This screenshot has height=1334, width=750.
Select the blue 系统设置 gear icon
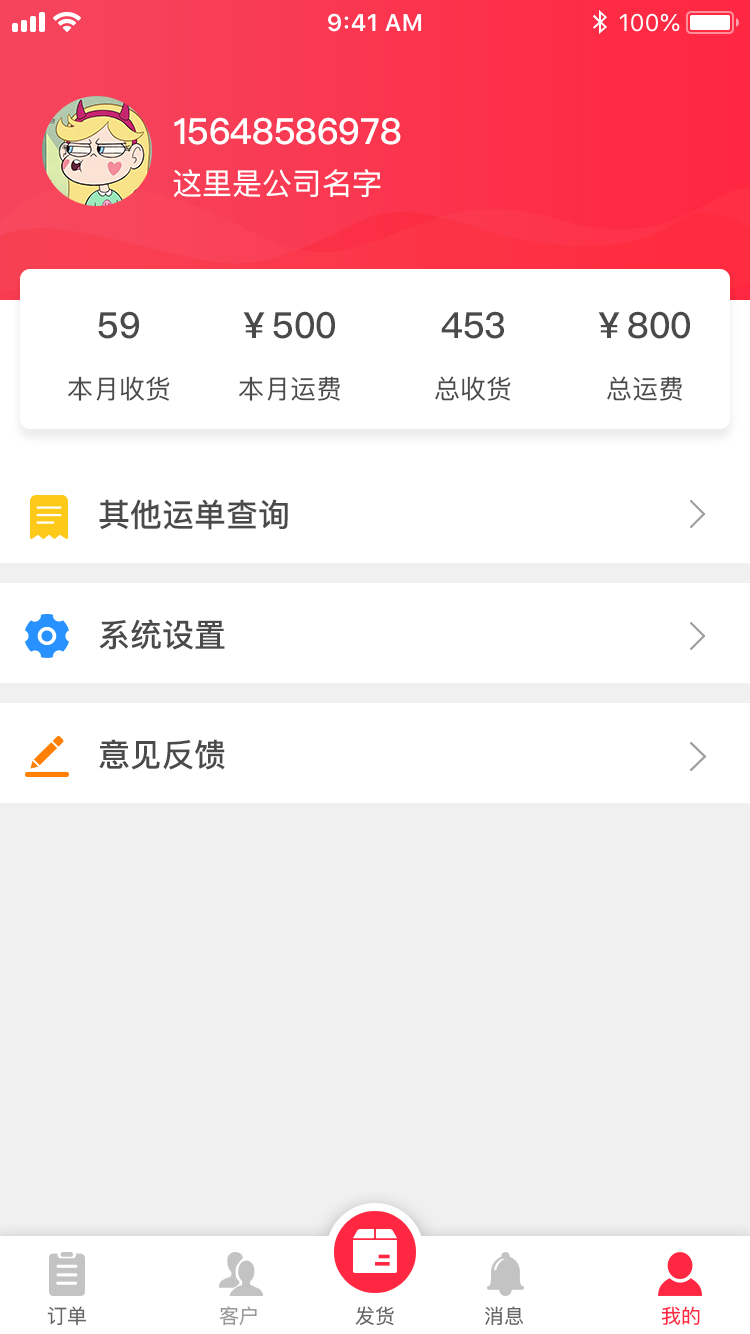(x=47, y=635)
